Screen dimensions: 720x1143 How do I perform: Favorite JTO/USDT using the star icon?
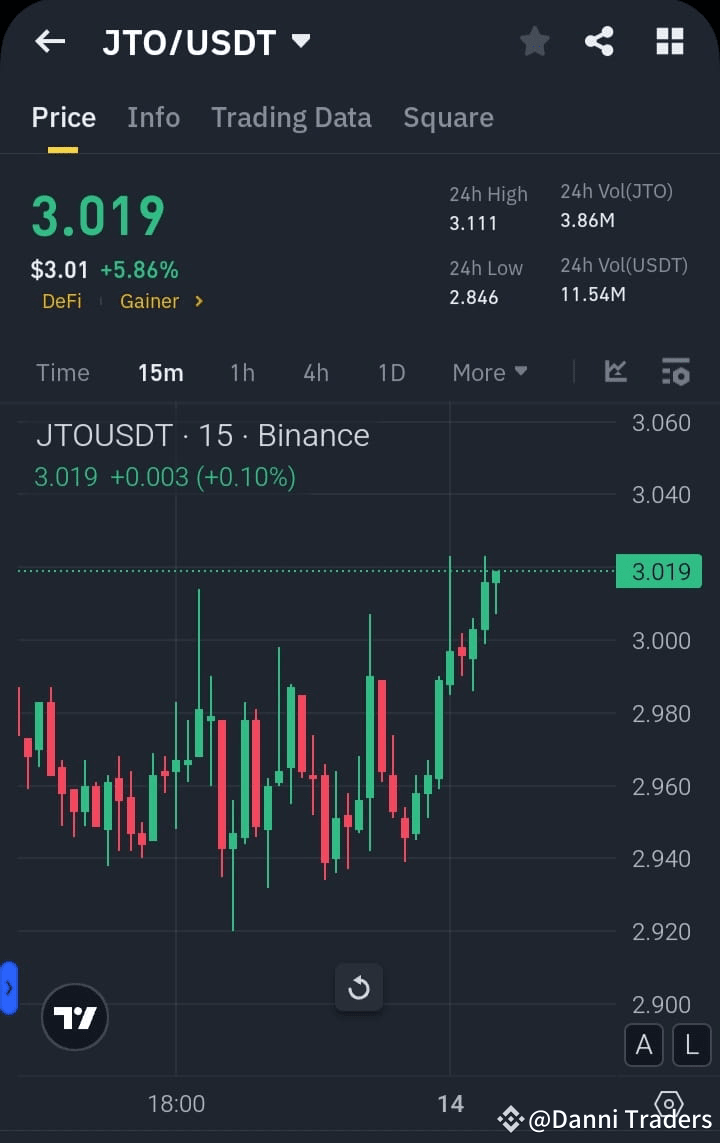point(534,41)
